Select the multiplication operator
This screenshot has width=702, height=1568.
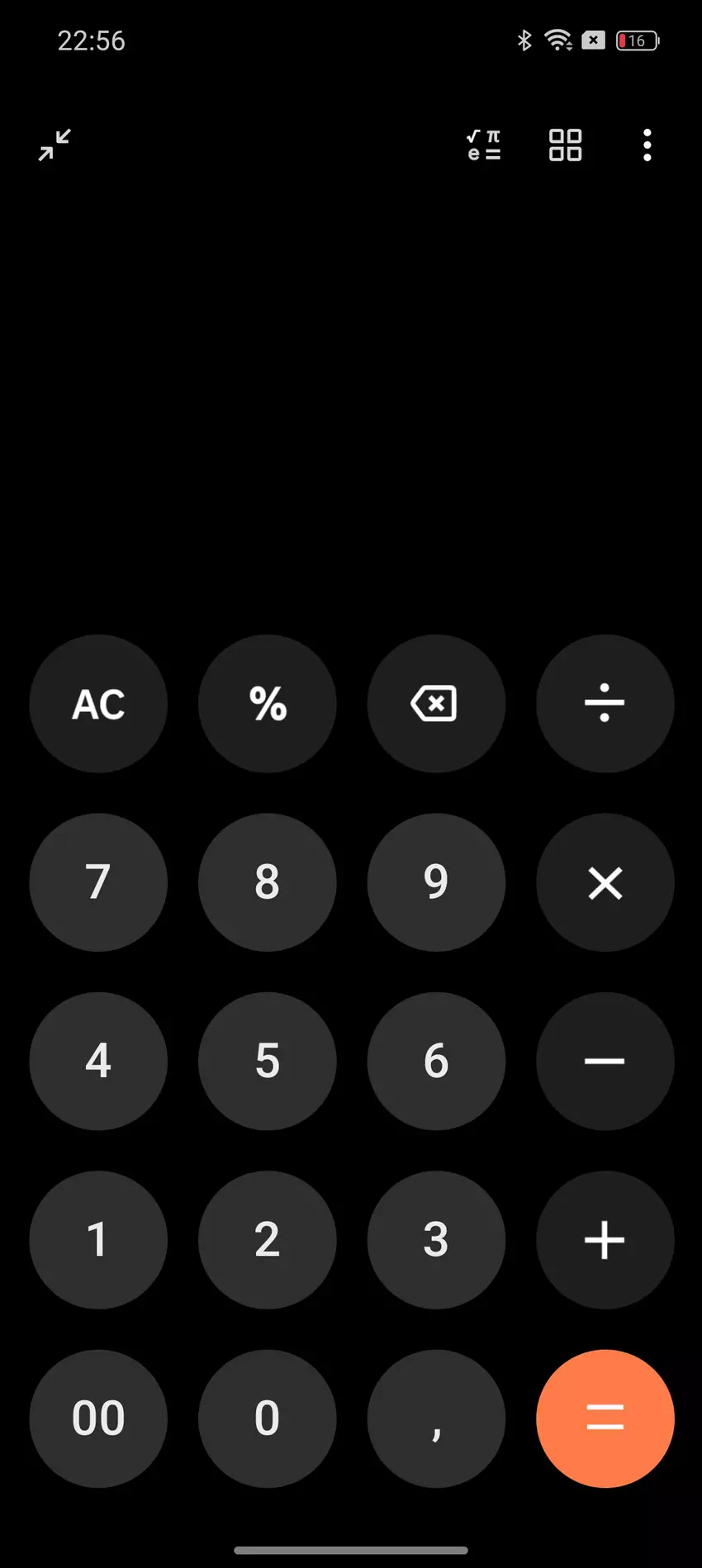605,882
